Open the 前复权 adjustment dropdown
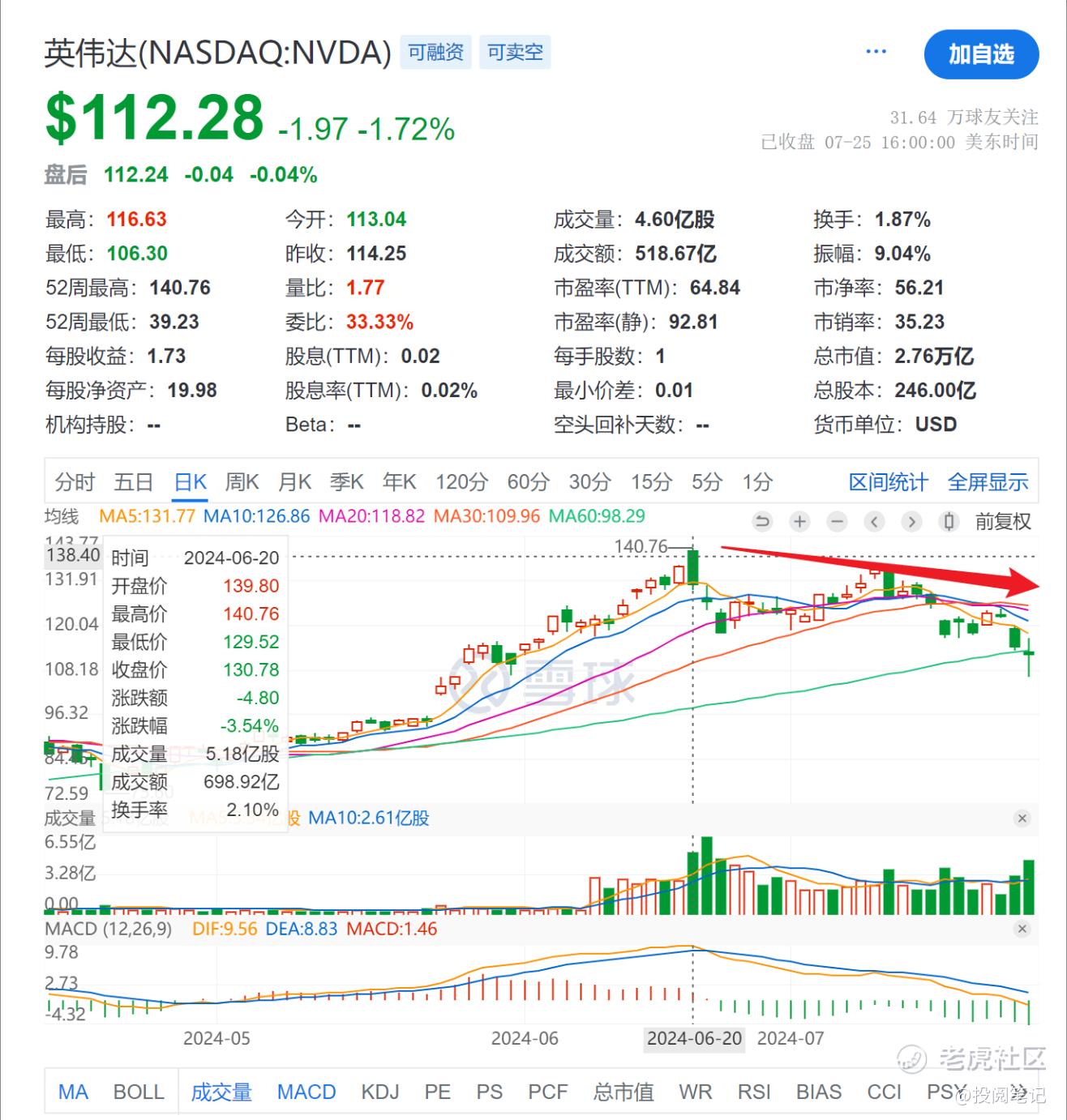 click(1003, 521)
